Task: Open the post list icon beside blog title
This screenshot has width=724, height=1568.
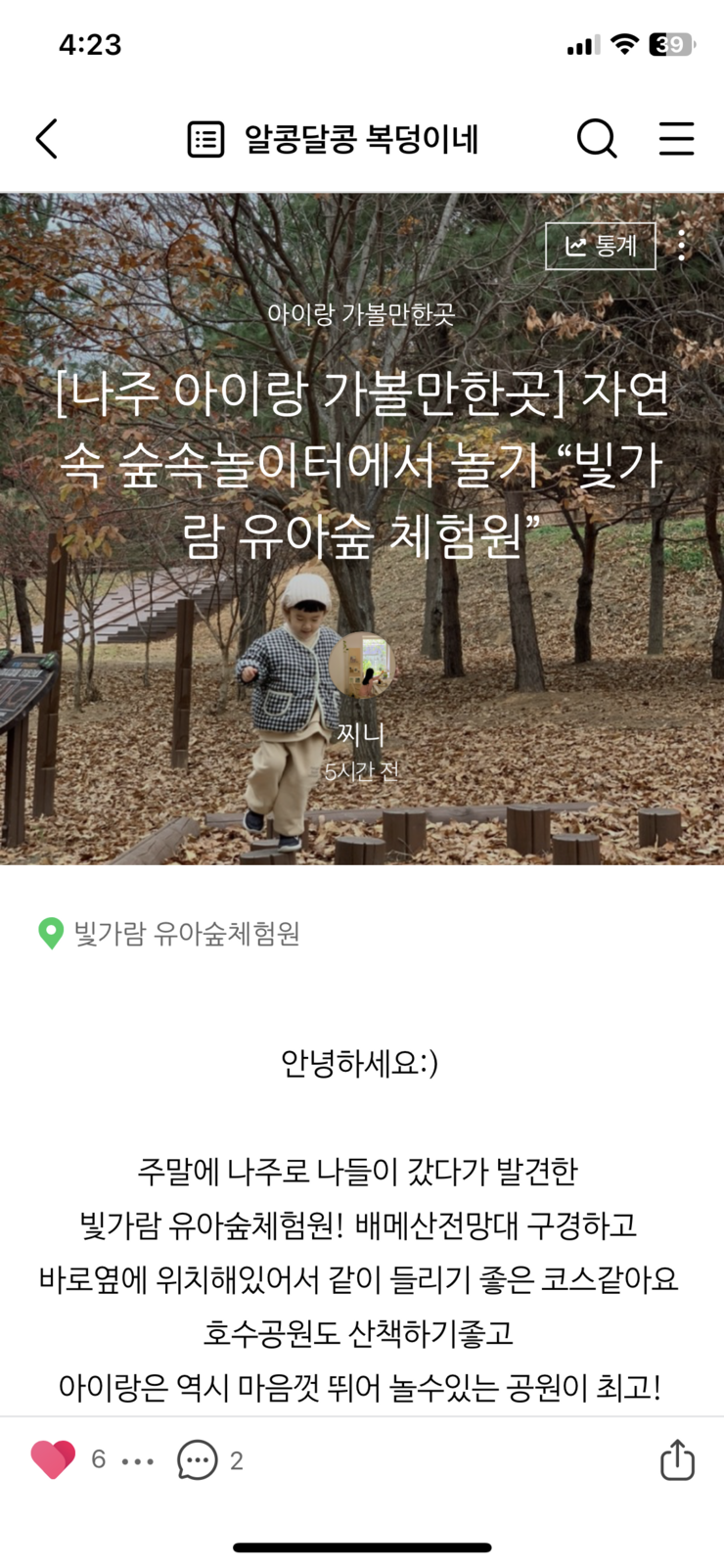Action: 205,140
